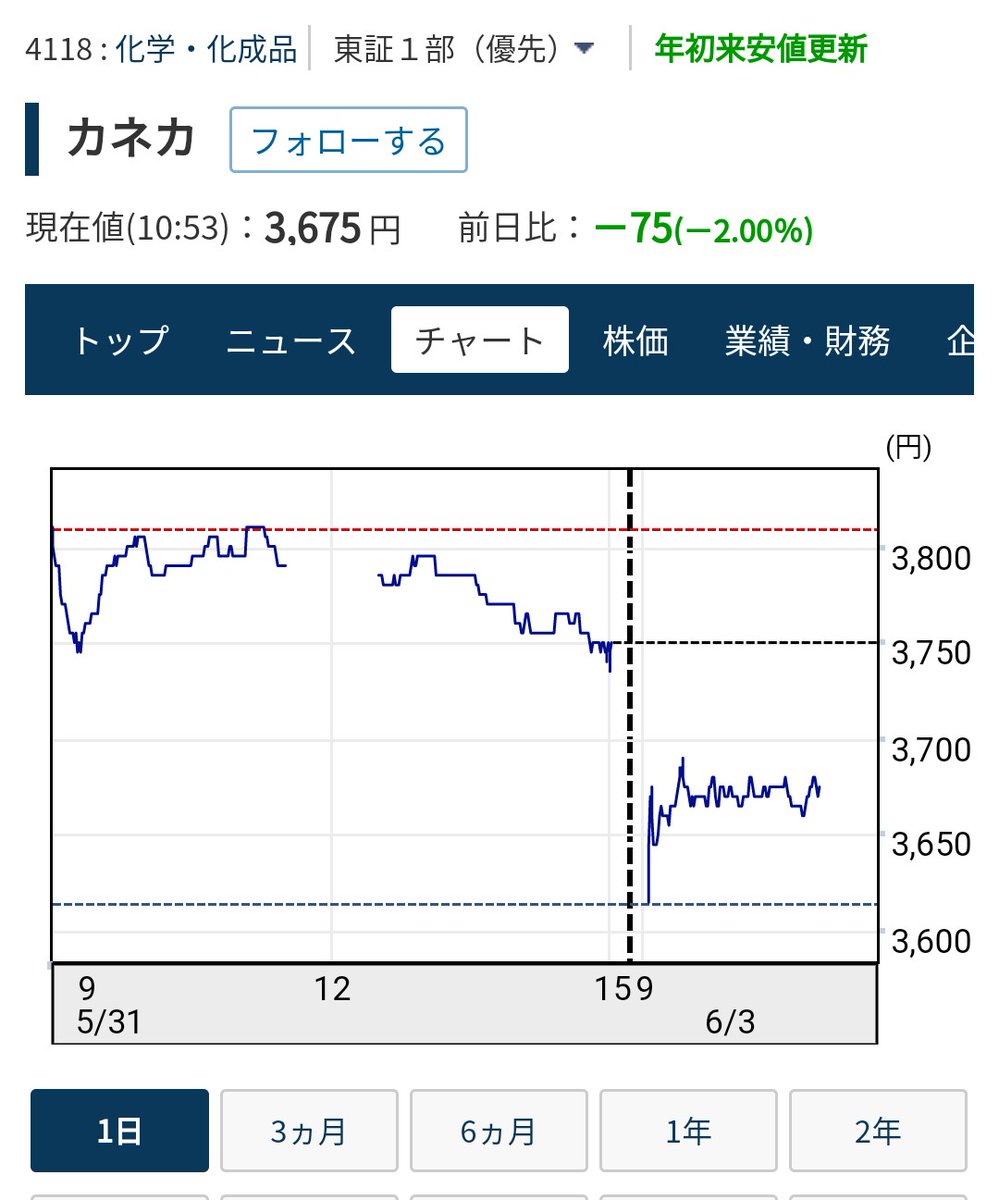Switch the chart range to 3ヵ月

[x=309, y=1131]
